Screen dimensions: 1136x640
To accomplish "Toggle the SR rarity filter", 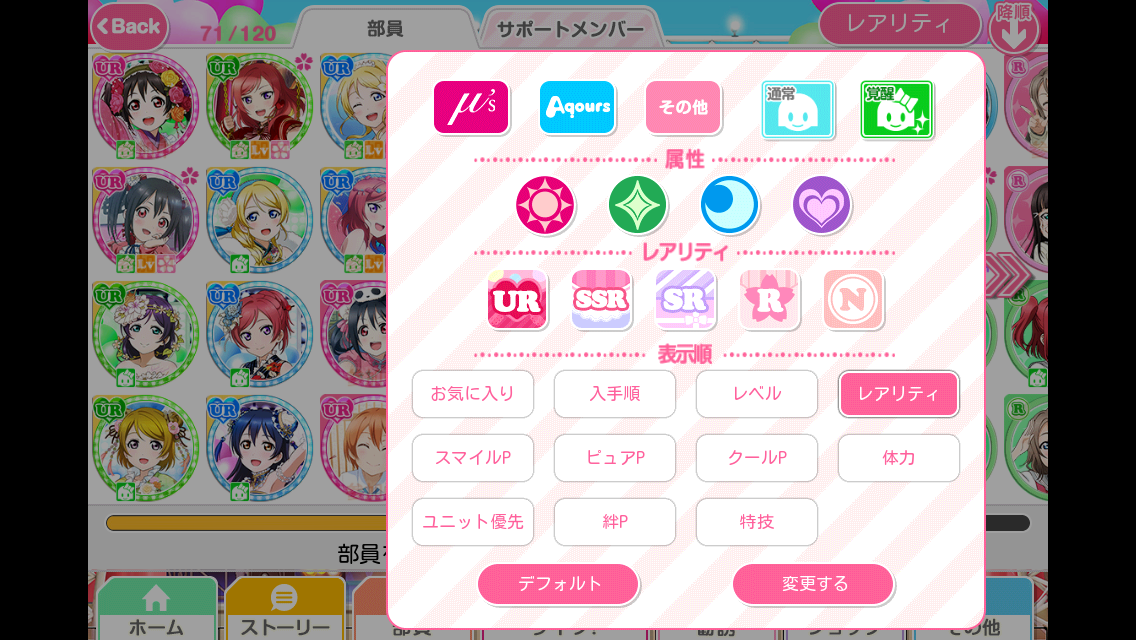I will click(685, 299).
